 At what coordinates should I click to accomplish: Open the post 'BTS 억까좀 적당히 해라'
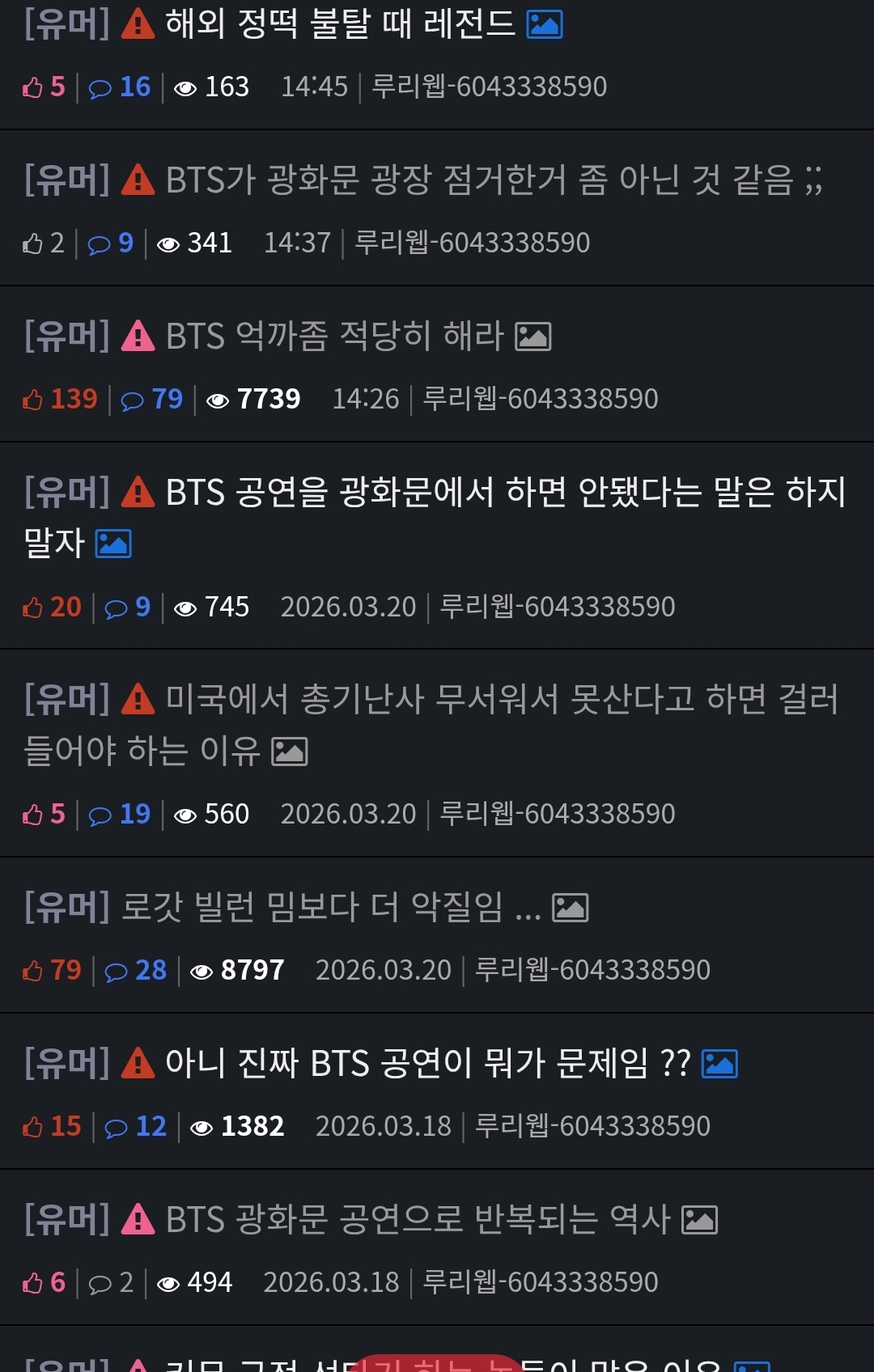[334, 336]
